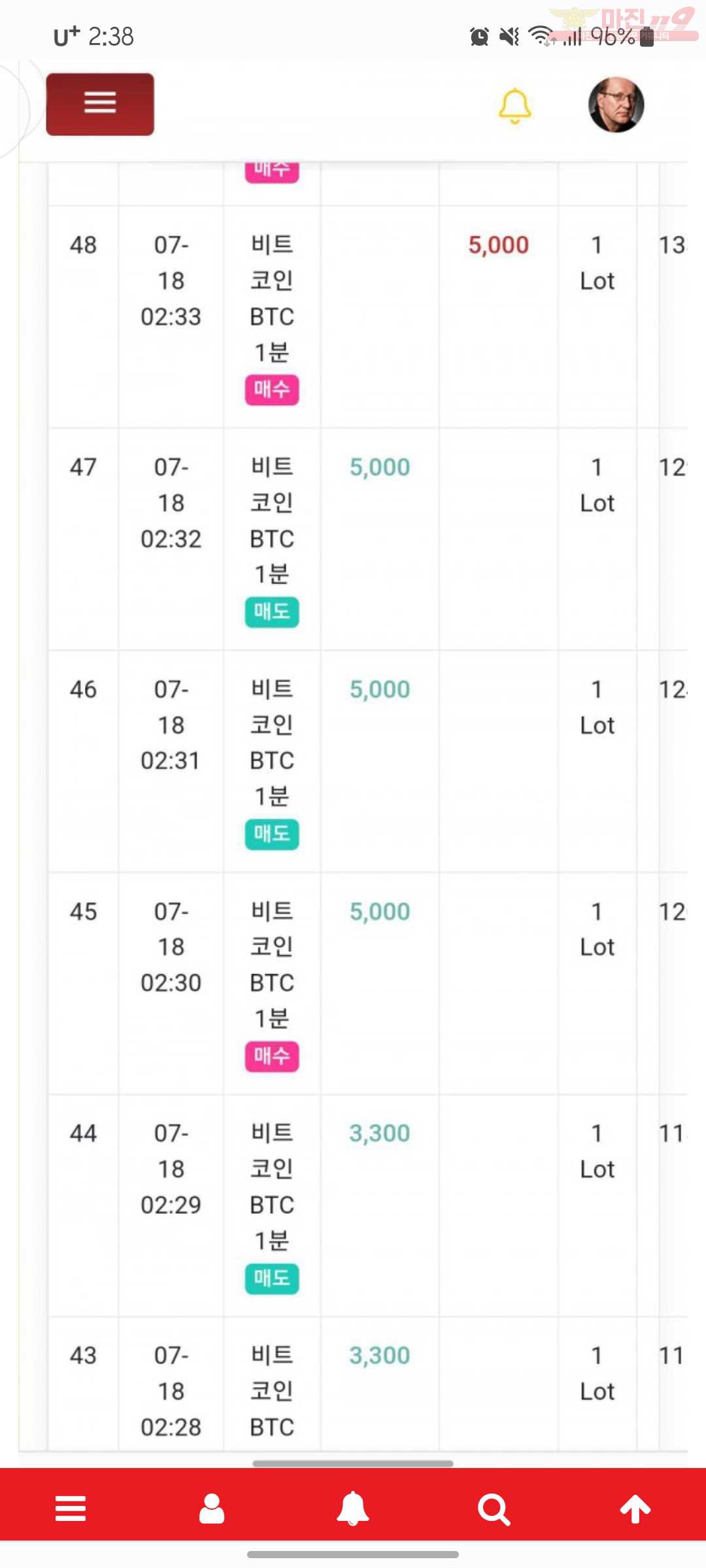Jump to top with the arrow
This screenshot has height=1568, width=706.
pyautogui.click(x=635, y=1509)
